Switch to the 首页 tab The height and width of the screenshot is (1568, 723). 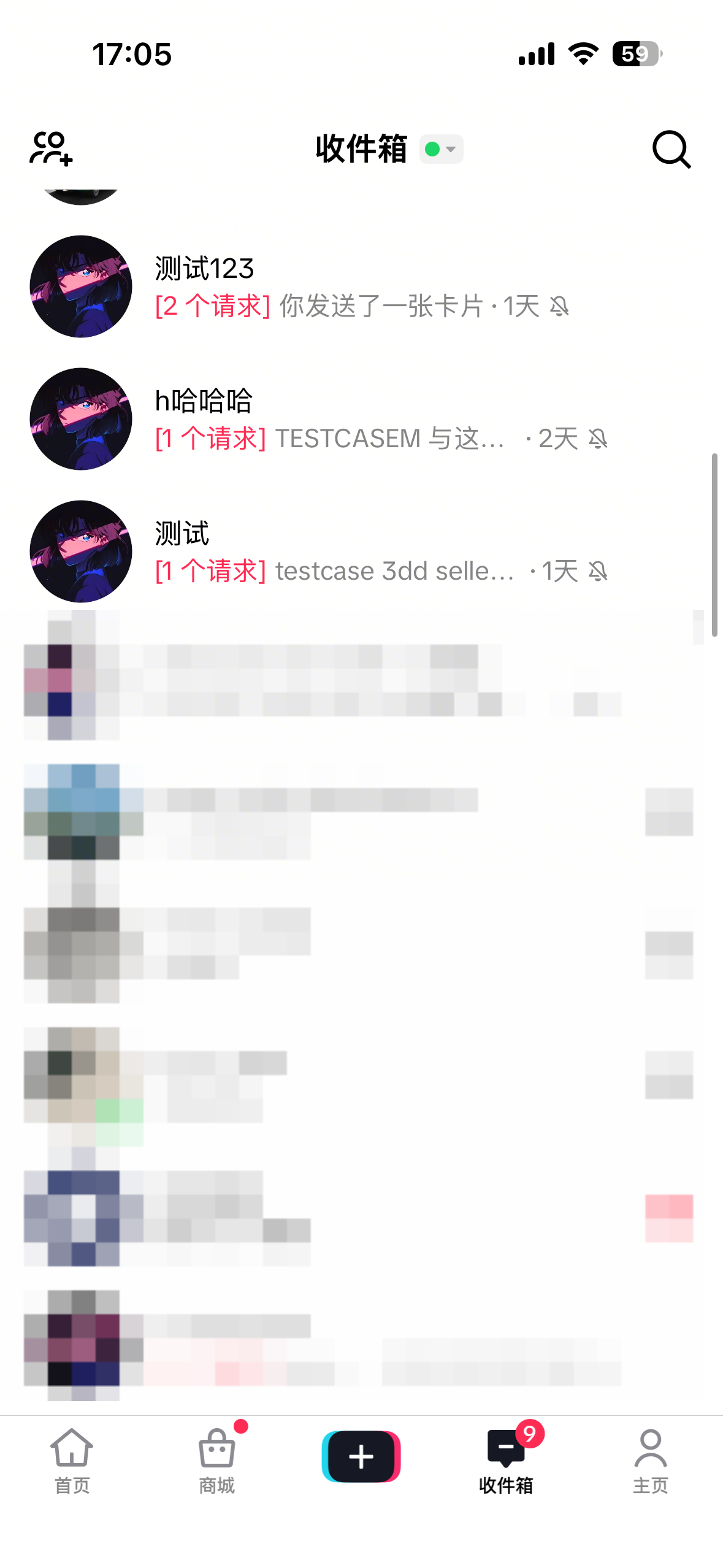coord(72,1460)
